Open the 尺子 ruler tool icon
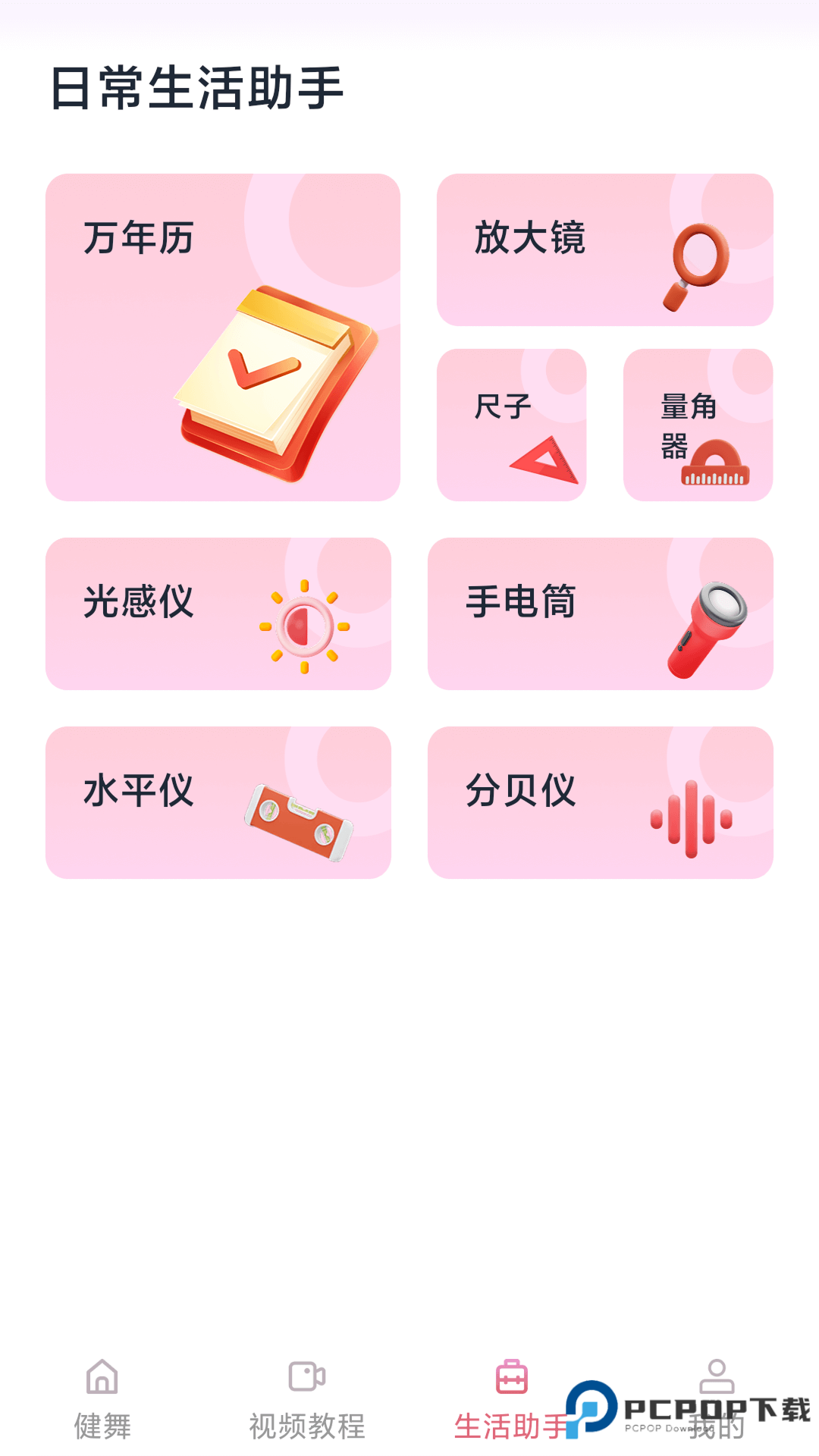This screenshot has height=1456, width=819. pos(543,459)
